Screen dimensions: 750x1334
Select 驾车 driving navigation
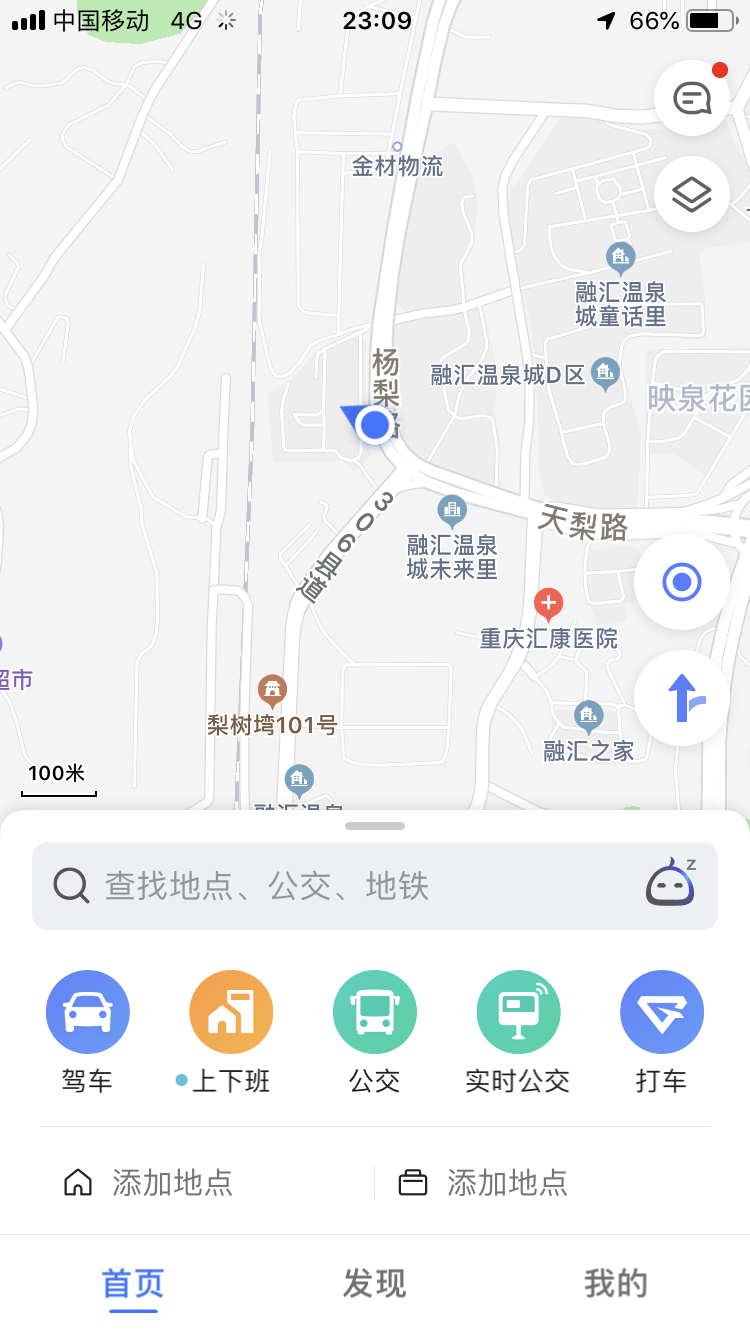tap(88, 1012)
